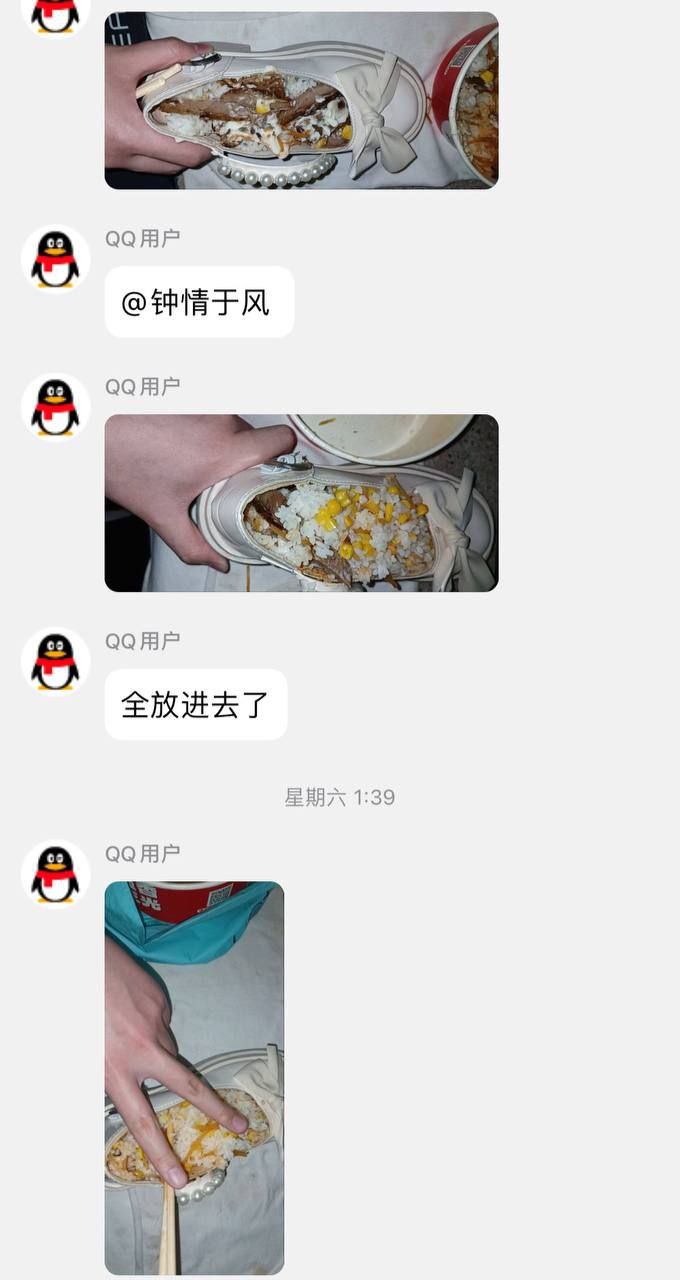View the photo above the 全放进去了 message
Screen dimensions: 680x1280
[x=301, y=503]
